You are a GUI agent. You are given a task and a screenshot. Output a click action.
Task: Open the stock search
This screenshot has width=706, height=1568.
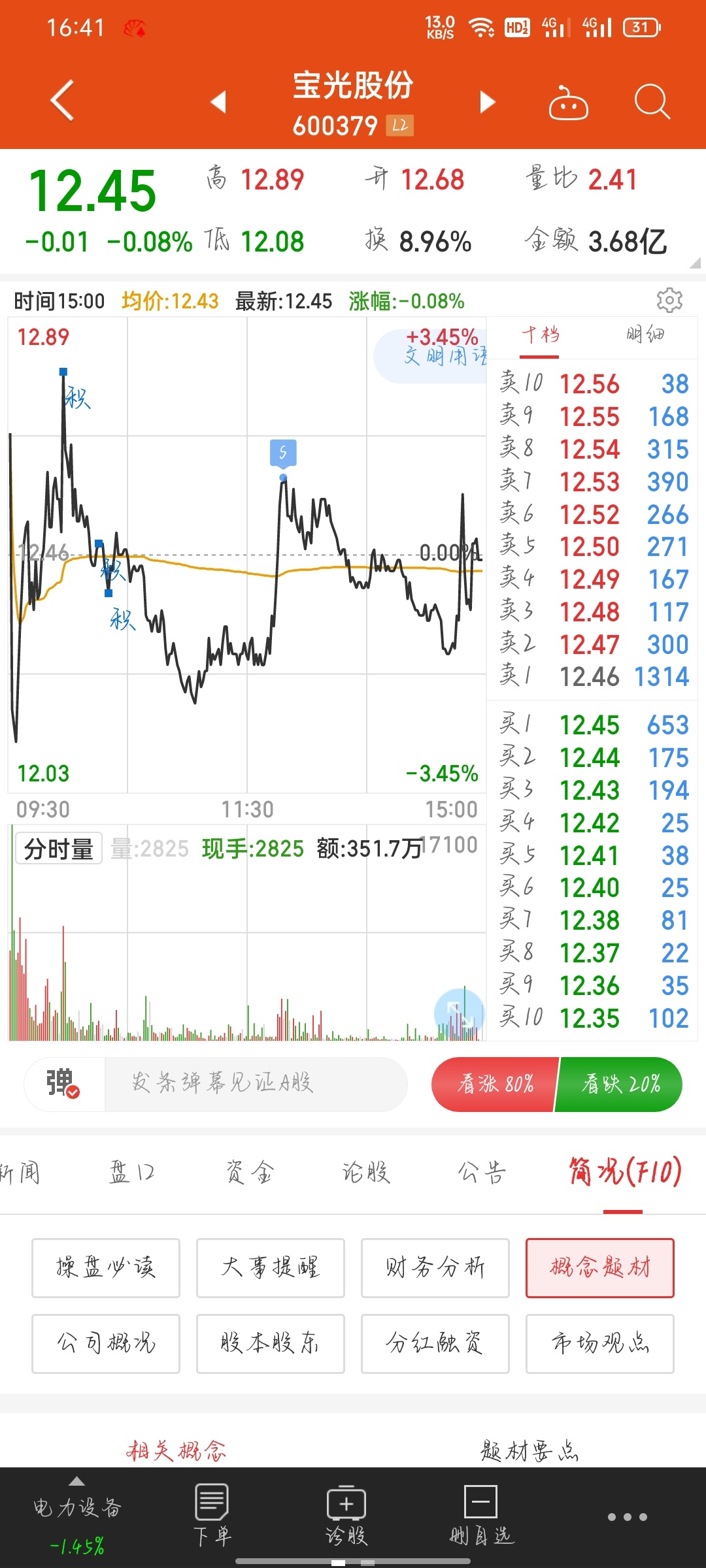tap(652, 102)
